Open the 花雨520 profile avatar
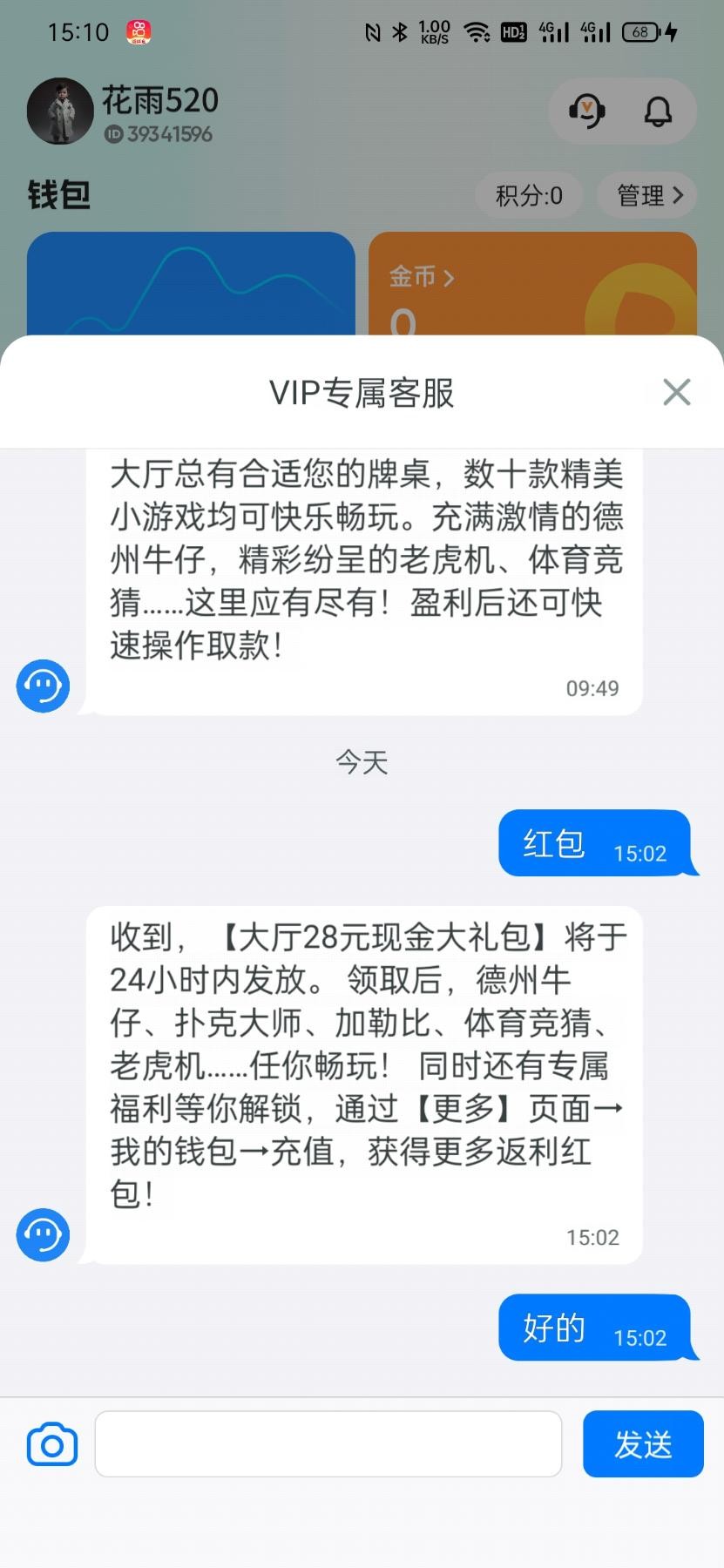Viewport: 724px width, 1568px height. (60, 112)
